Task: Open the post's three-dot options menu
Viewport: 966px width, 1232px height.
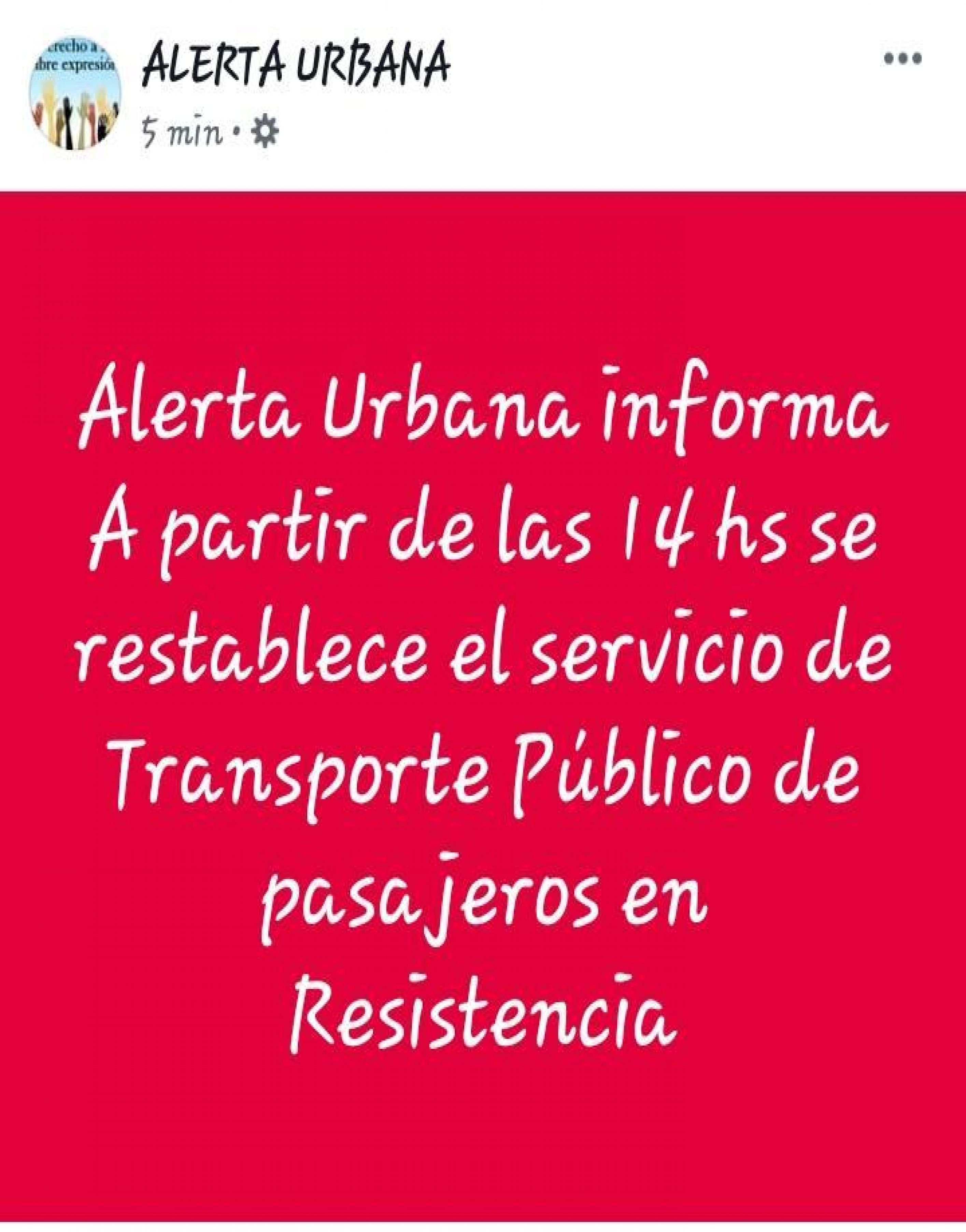Action: point(903,58)
